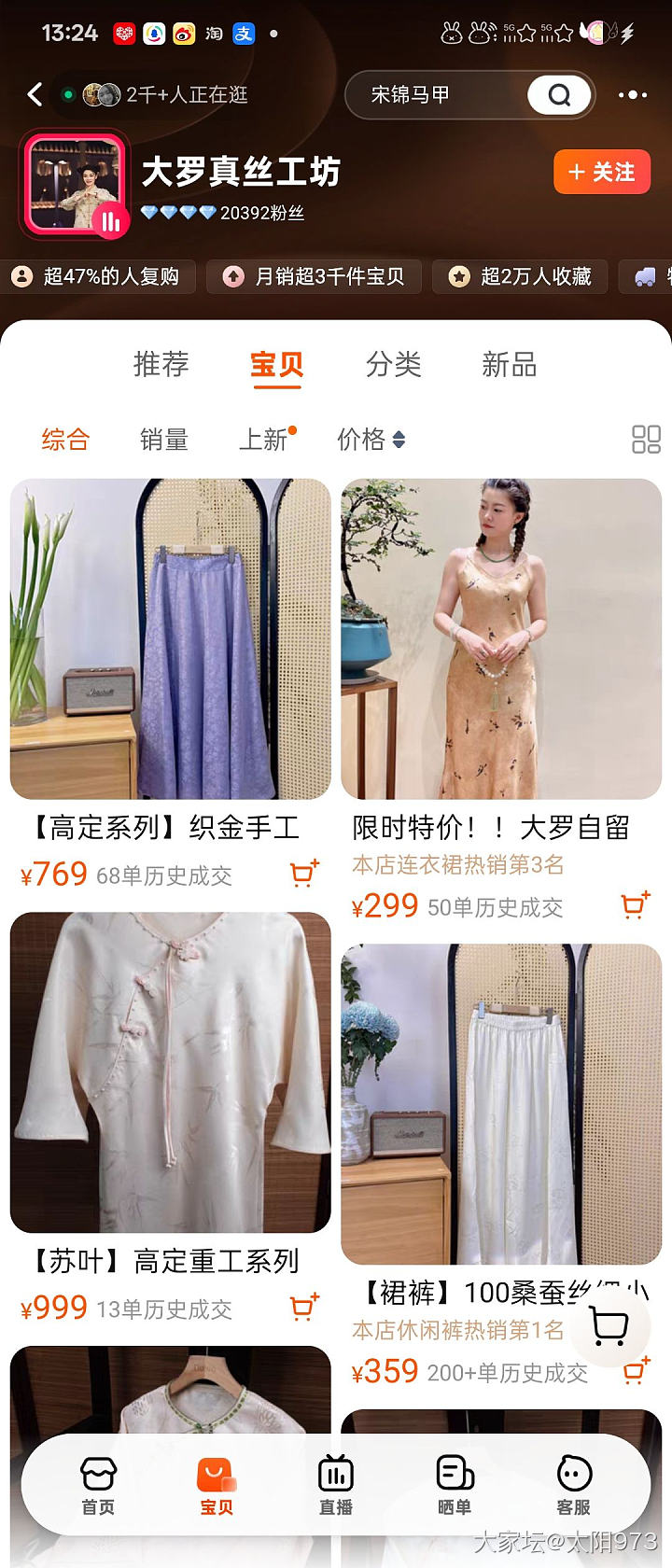Switch to the 推荐 tab
Screen dimensions: 672x1568
click(x=161, y=364)
